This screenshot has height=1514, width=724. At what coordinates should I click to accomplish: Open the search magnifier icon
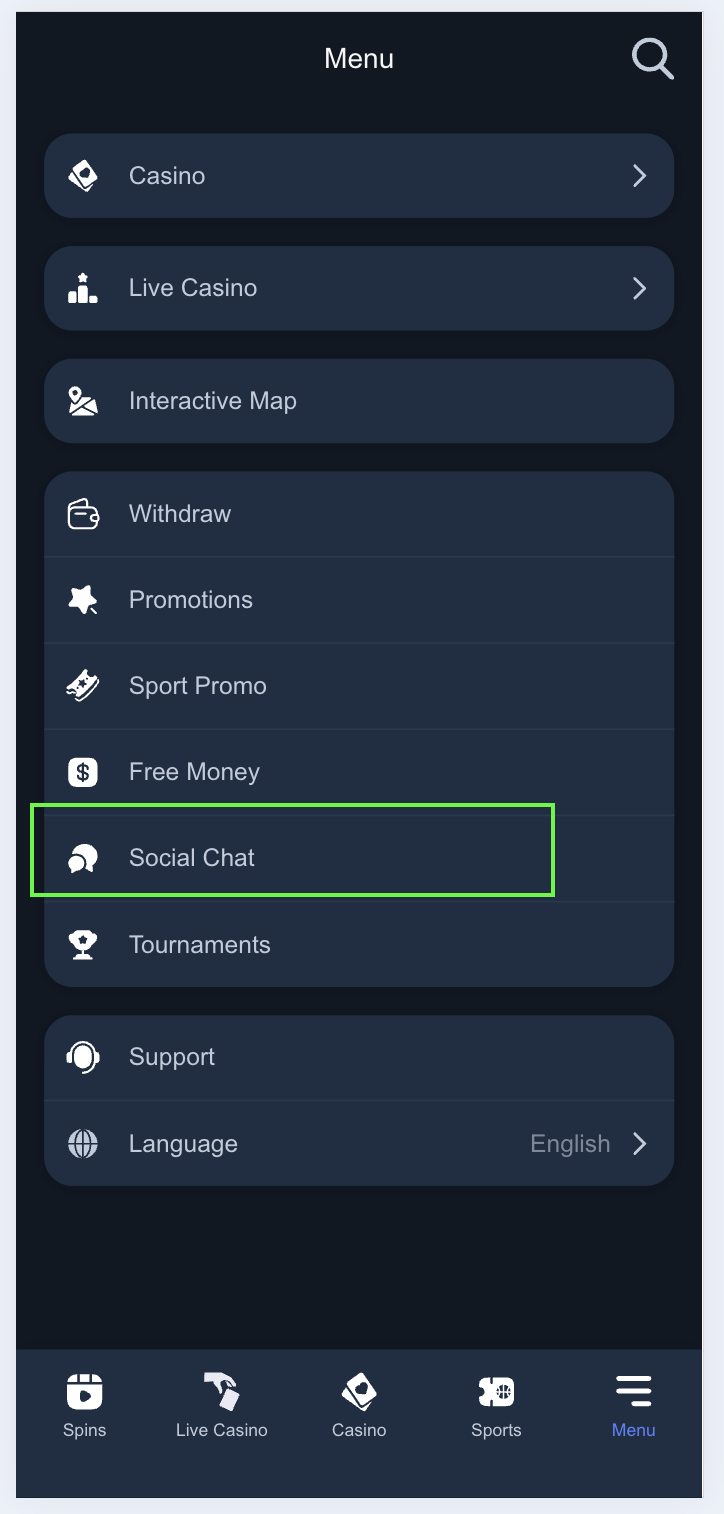652,59
